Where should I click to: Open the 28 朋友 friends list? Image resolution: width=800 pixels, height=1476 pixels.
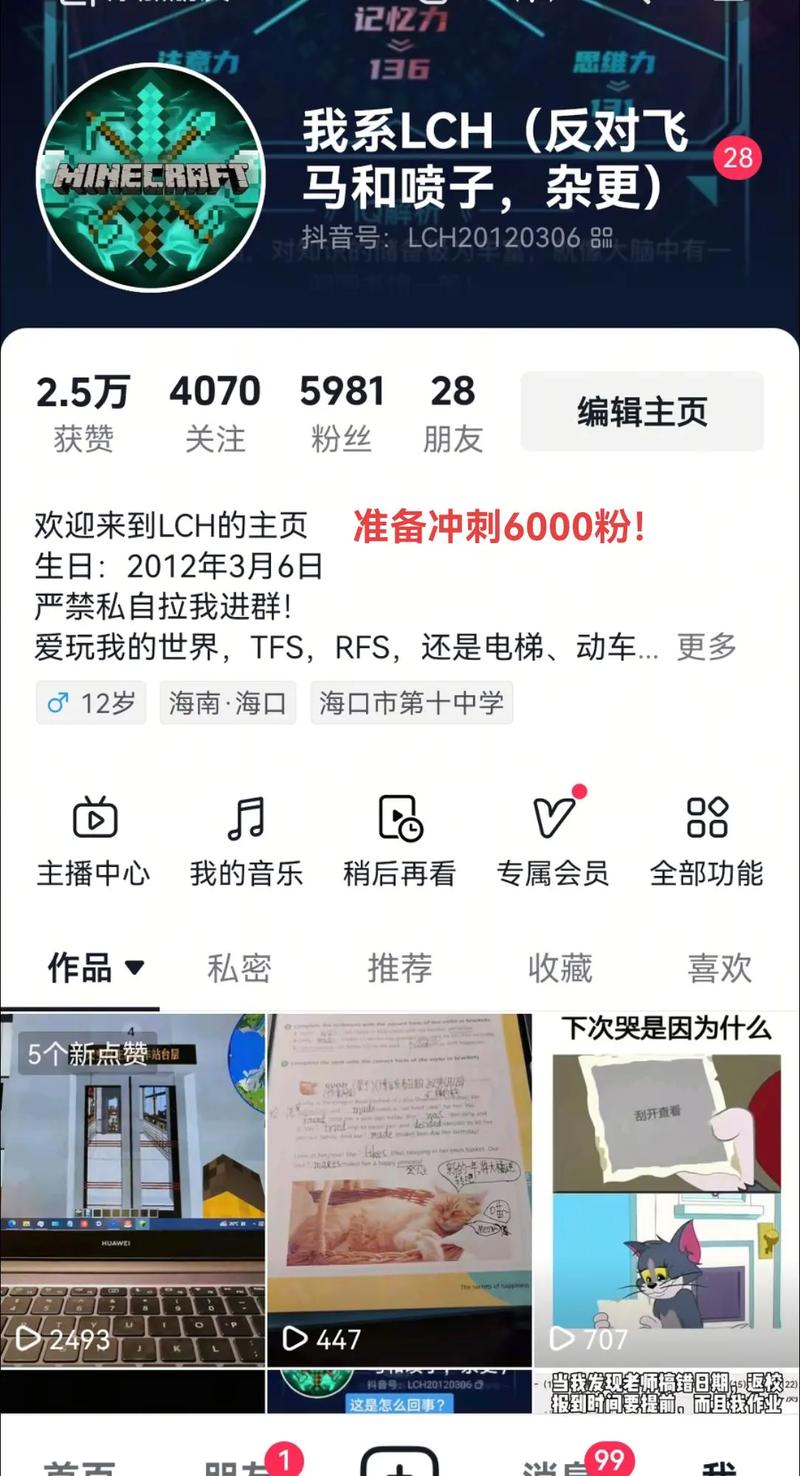pos(452,412)
